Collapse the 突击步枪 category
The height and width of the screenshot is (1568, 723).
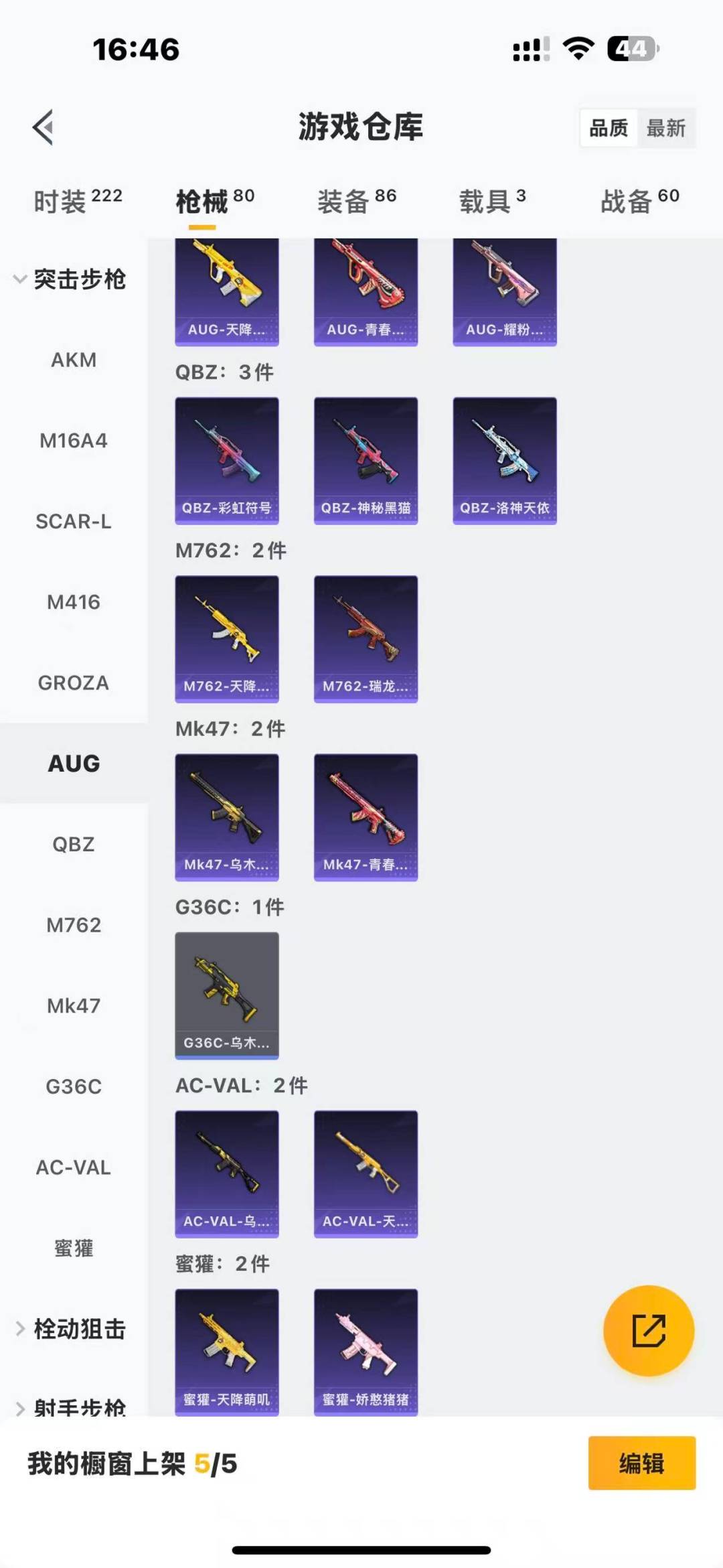[70, 279]
